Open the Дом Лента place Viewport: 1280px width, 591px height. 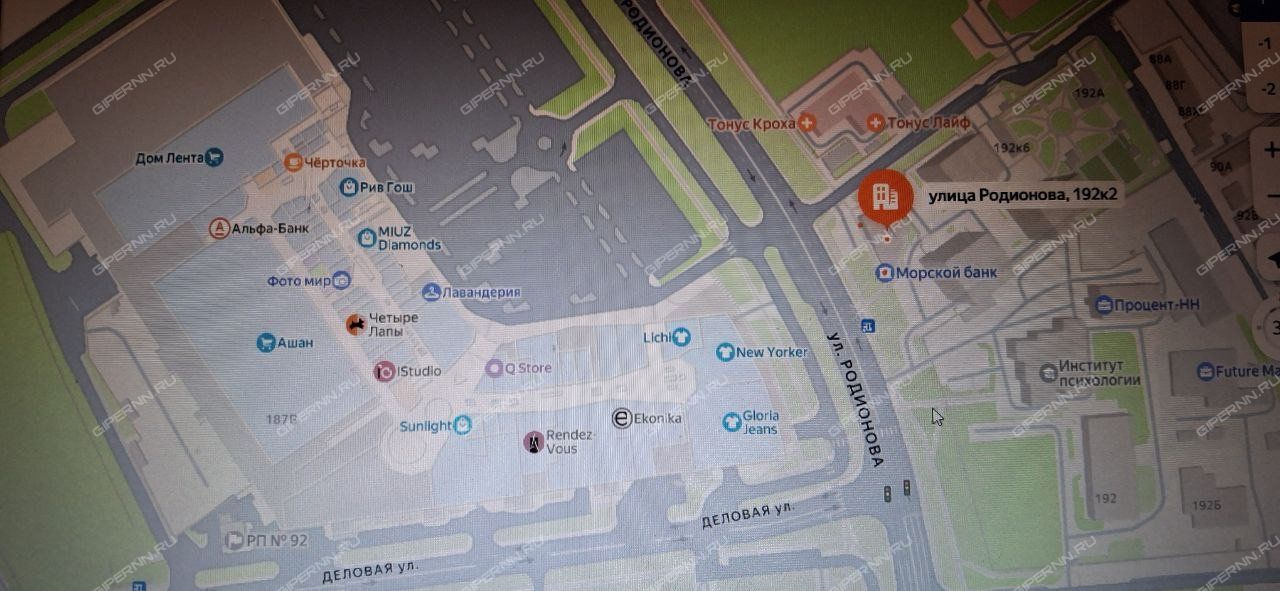(213, 158)
